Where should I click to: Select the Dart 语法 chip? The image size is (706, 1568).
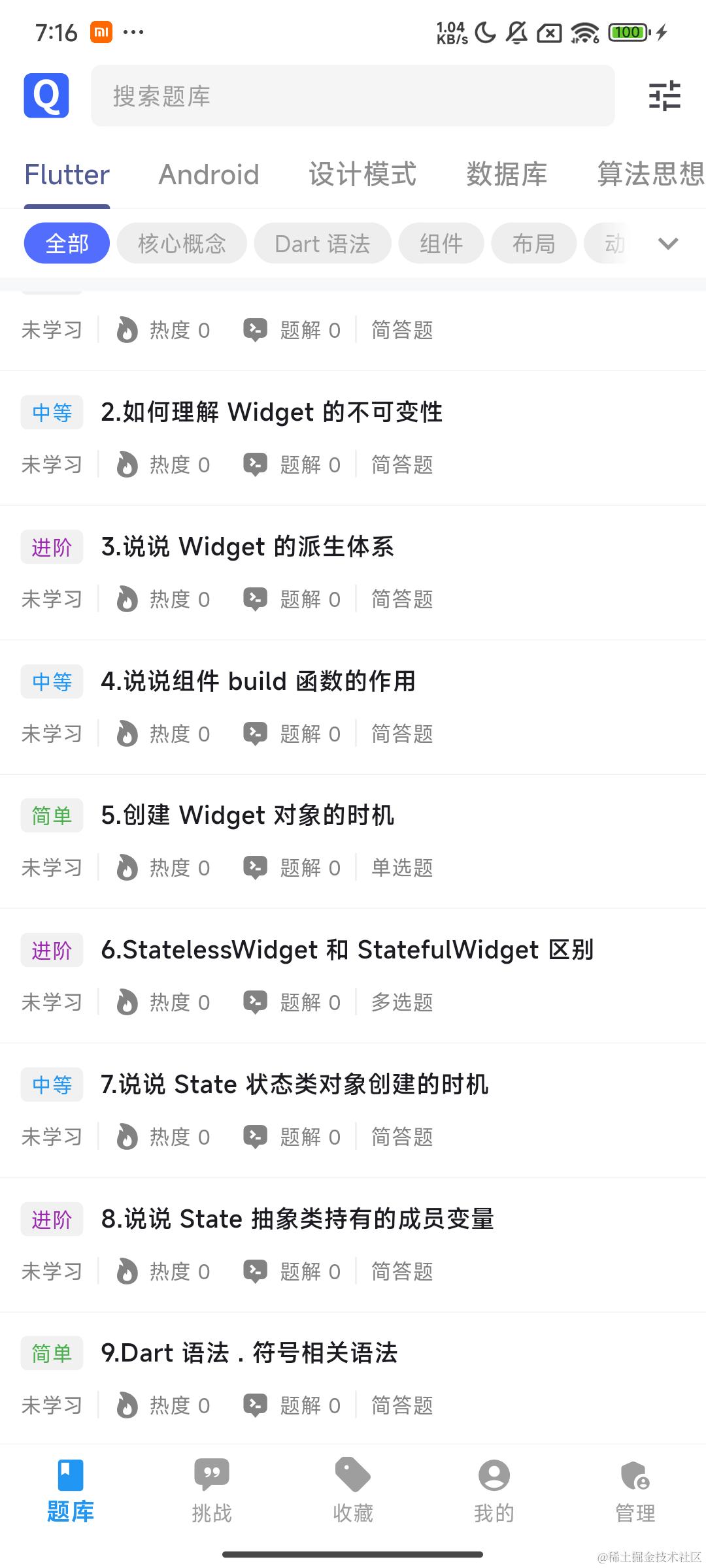click(x=322, y=244)
